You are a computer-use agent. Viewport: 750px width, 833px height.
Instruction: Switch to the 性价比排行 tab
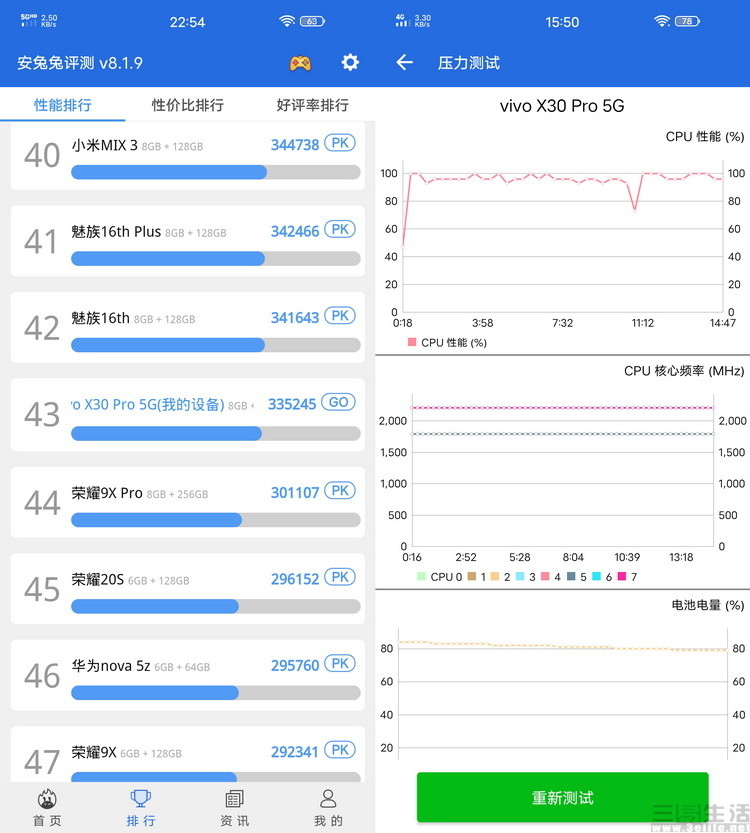coord(187,104)
